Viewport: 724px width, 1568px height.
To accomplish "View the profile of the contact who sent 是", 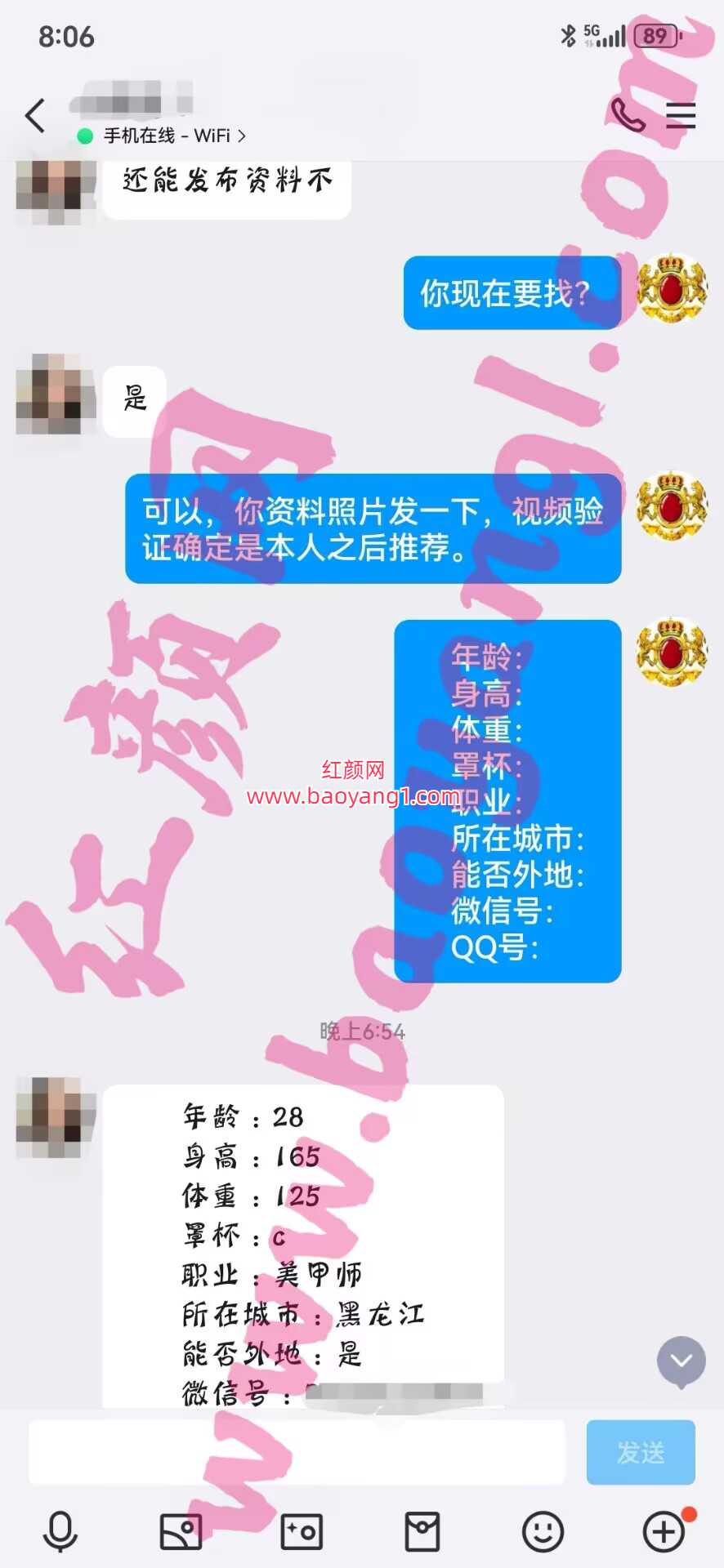I will [x=49, y=394].
